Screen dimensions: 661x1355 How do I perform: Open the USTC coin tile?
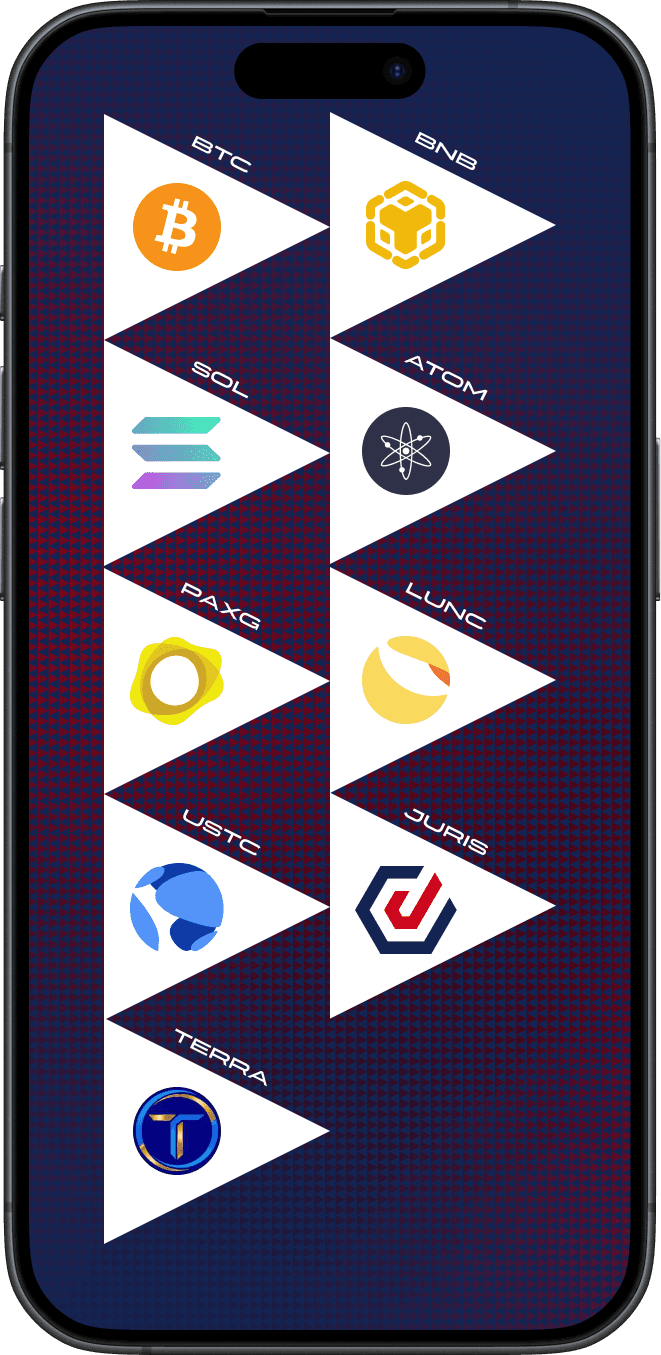[177, 906]
